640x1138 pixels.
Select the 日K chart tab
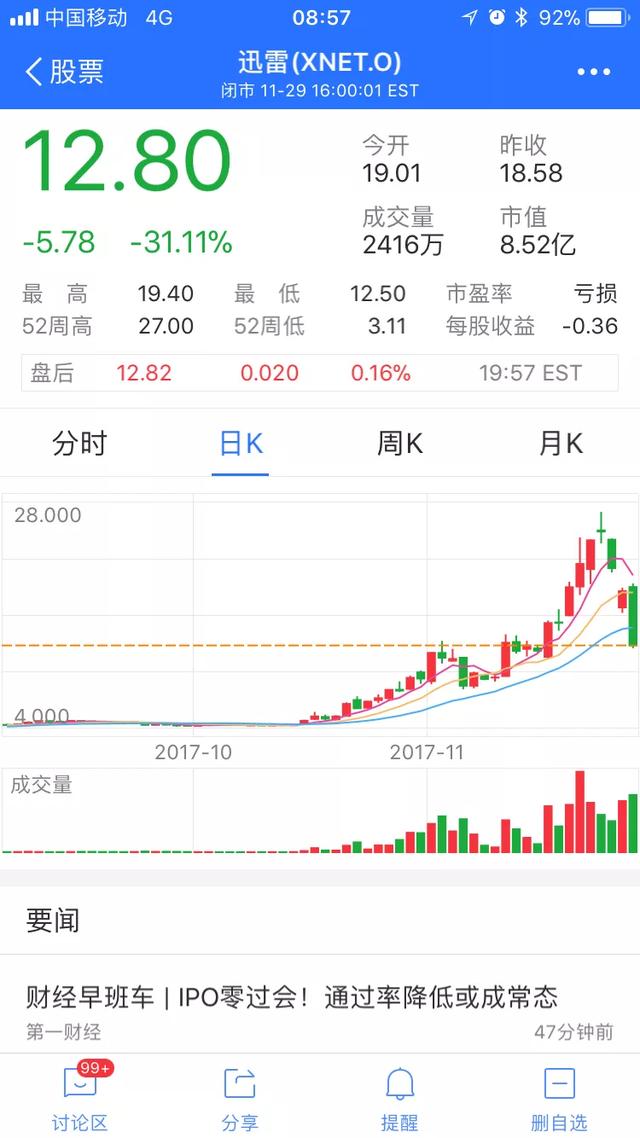(240, 443)
